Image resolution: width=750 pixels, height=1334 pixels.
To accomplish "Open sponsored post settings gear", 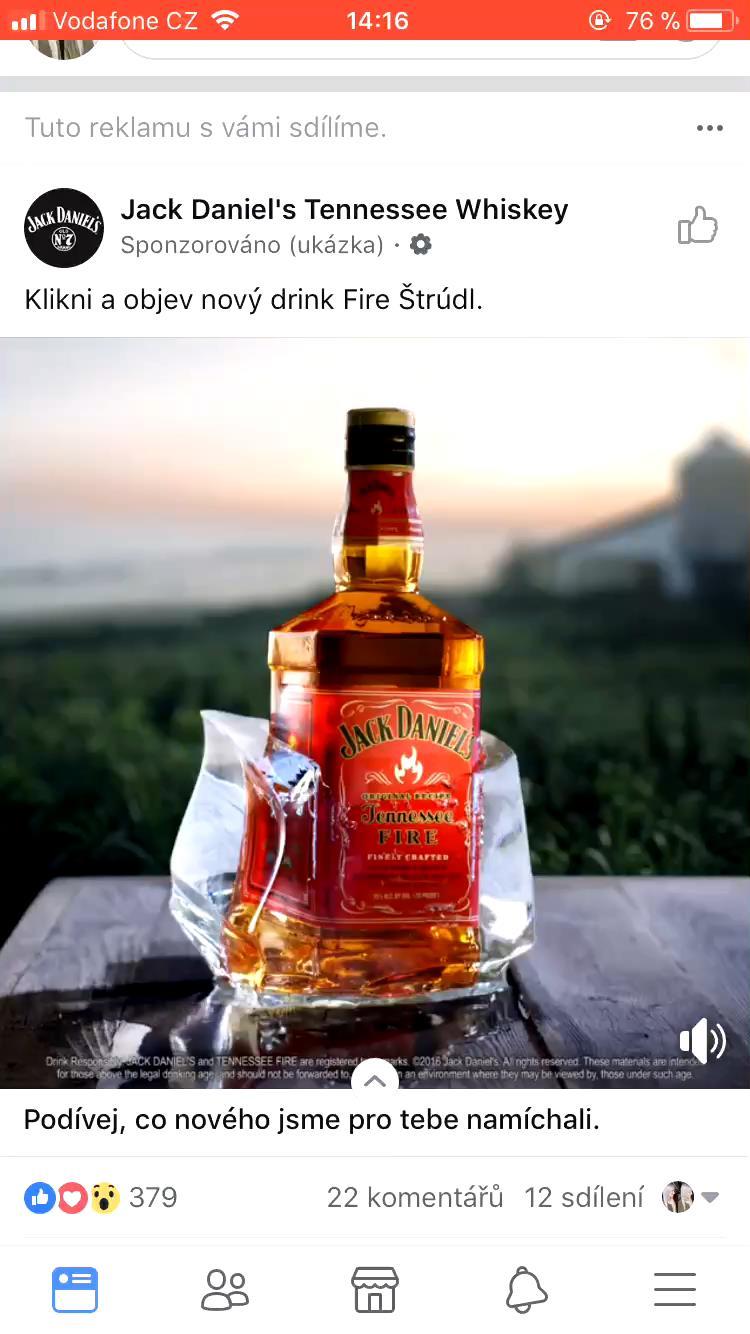I will pyautogui.click(x=421, y=245).
